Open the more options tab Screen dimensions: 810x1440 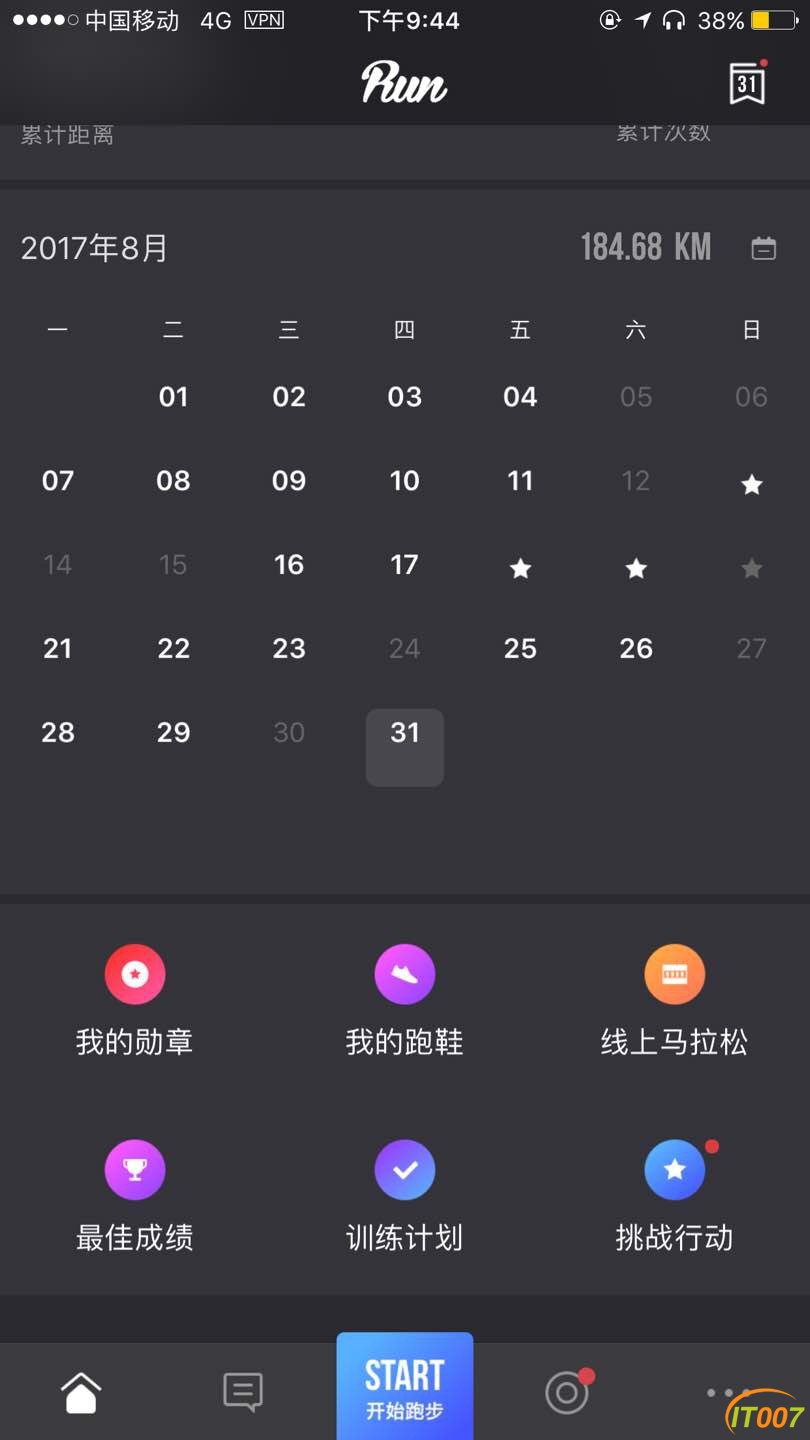coord(725,1392)
